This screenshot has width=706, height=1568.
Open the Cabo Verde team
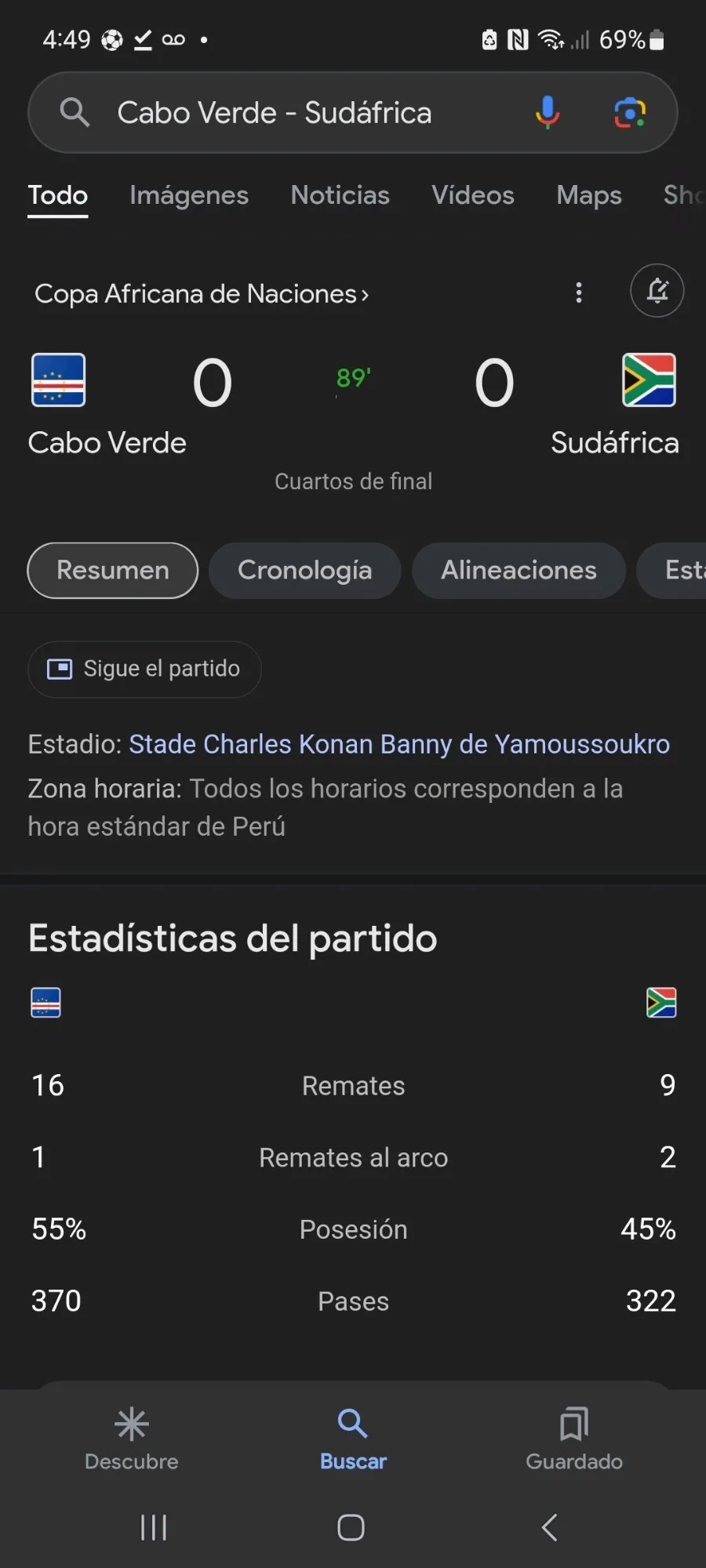[107, 405]
